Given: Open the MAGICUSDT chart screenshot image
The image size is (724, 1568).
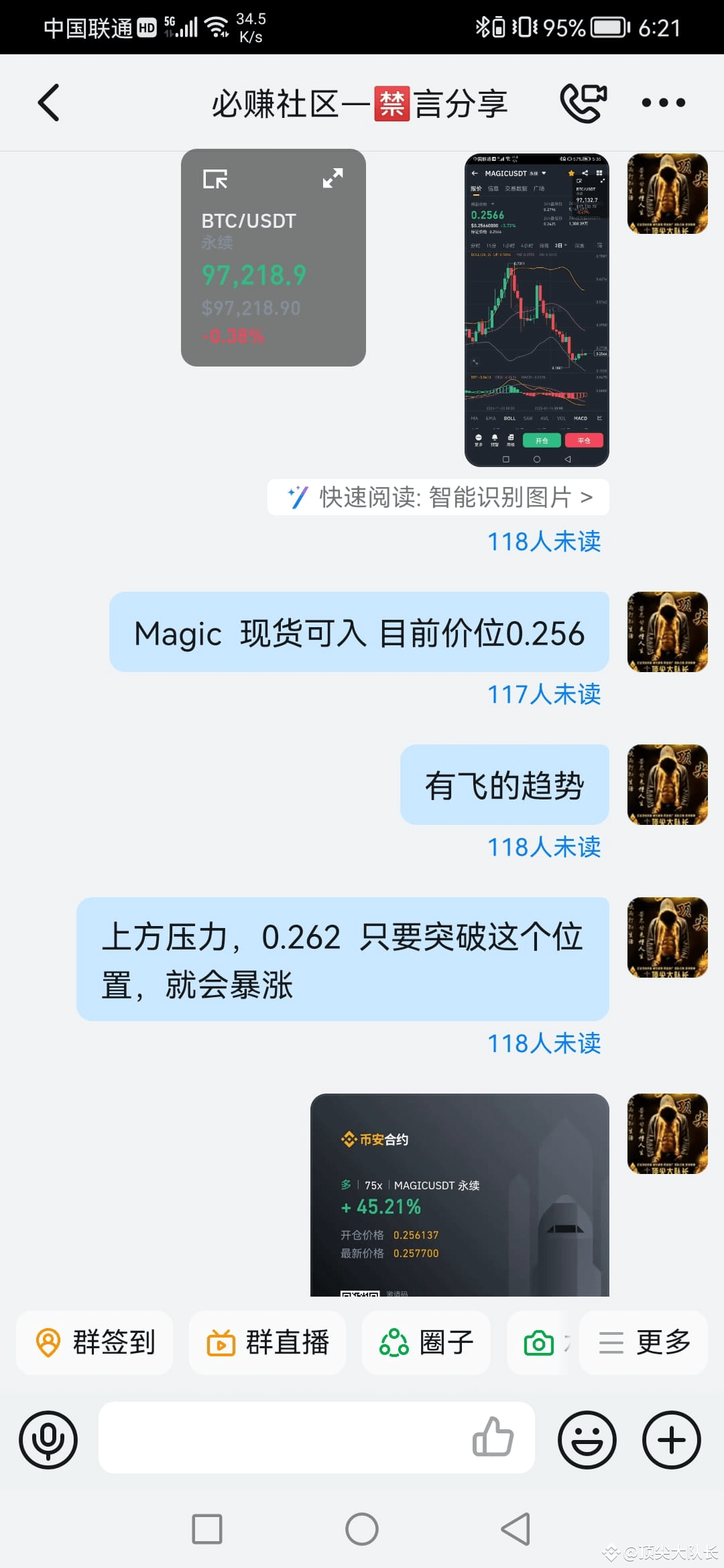Looking at the screenshot, I should 536,308.
